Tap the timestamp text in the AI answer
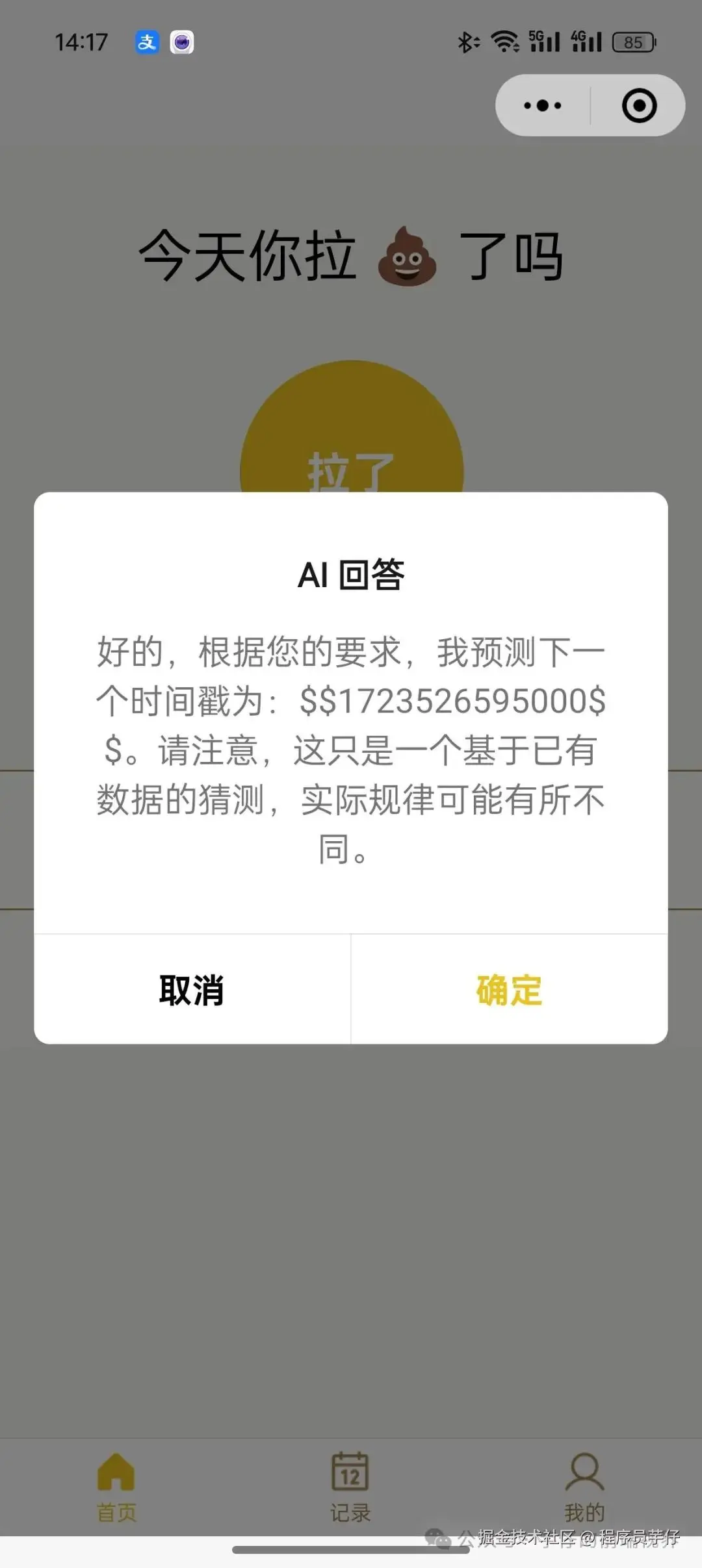The image size is (702, 1568). click(455, 702)
